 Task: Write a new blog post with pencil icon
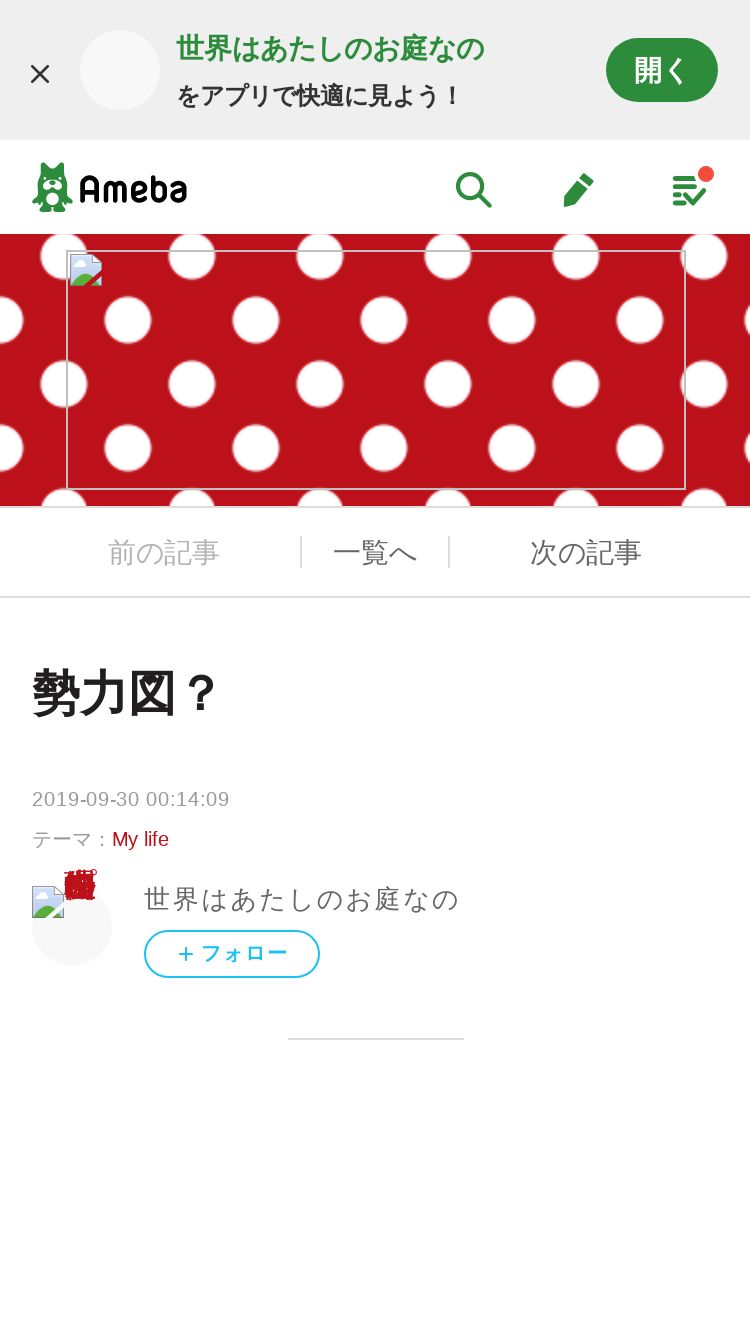578,189
